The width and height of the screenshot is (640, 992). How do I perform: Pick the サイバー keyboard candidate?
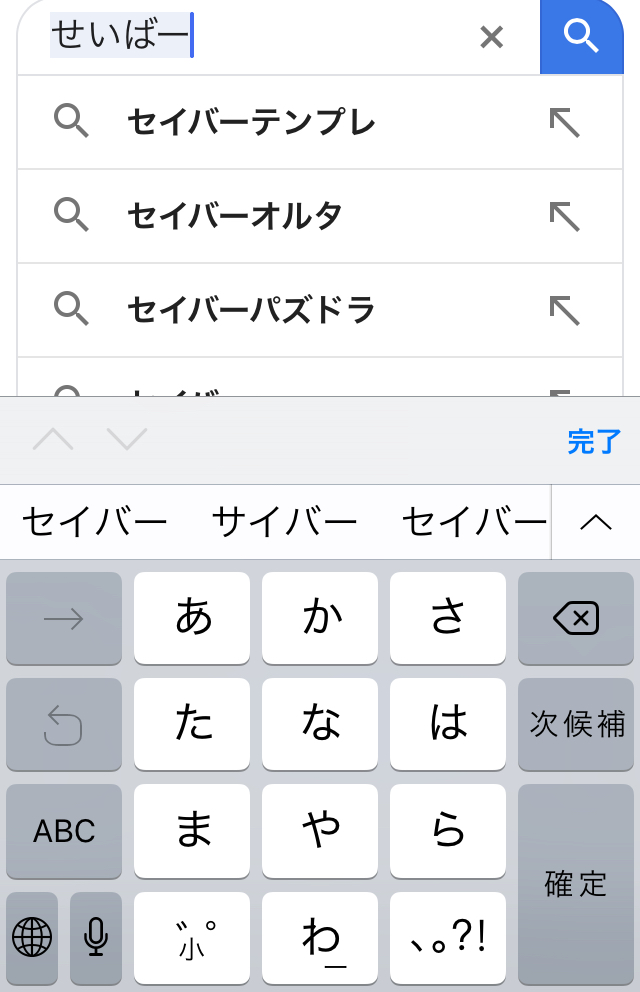[285, 522]
